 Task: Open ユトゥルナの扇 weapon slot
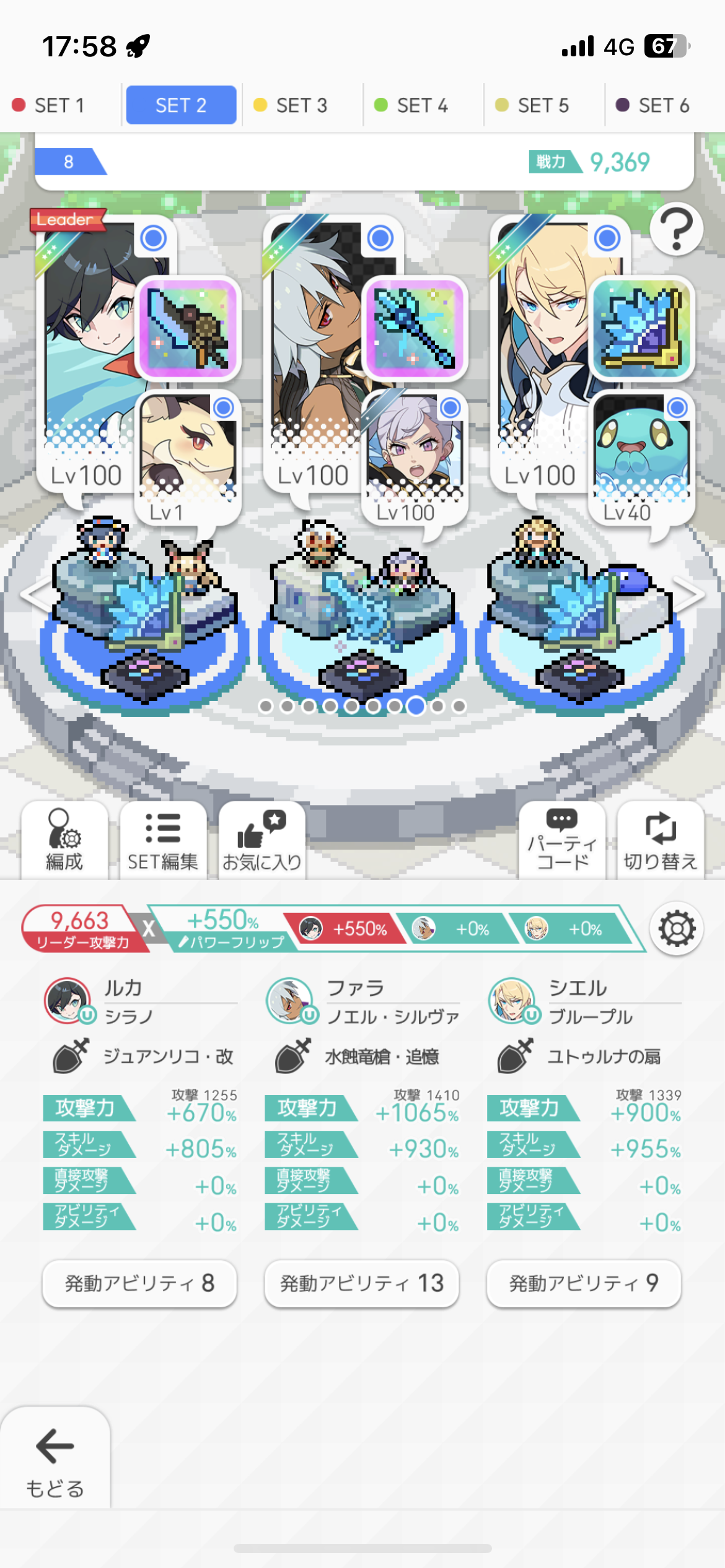tap(642, 328)
